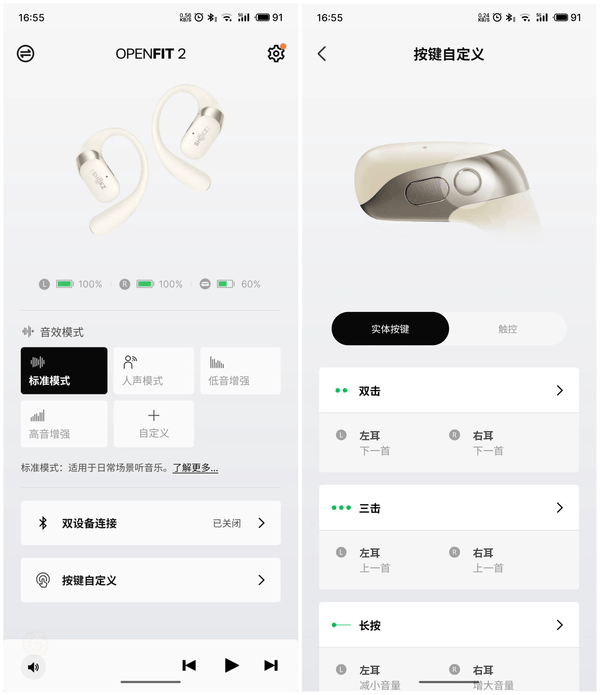Add a 自定义 sound mode

(153, 423)
